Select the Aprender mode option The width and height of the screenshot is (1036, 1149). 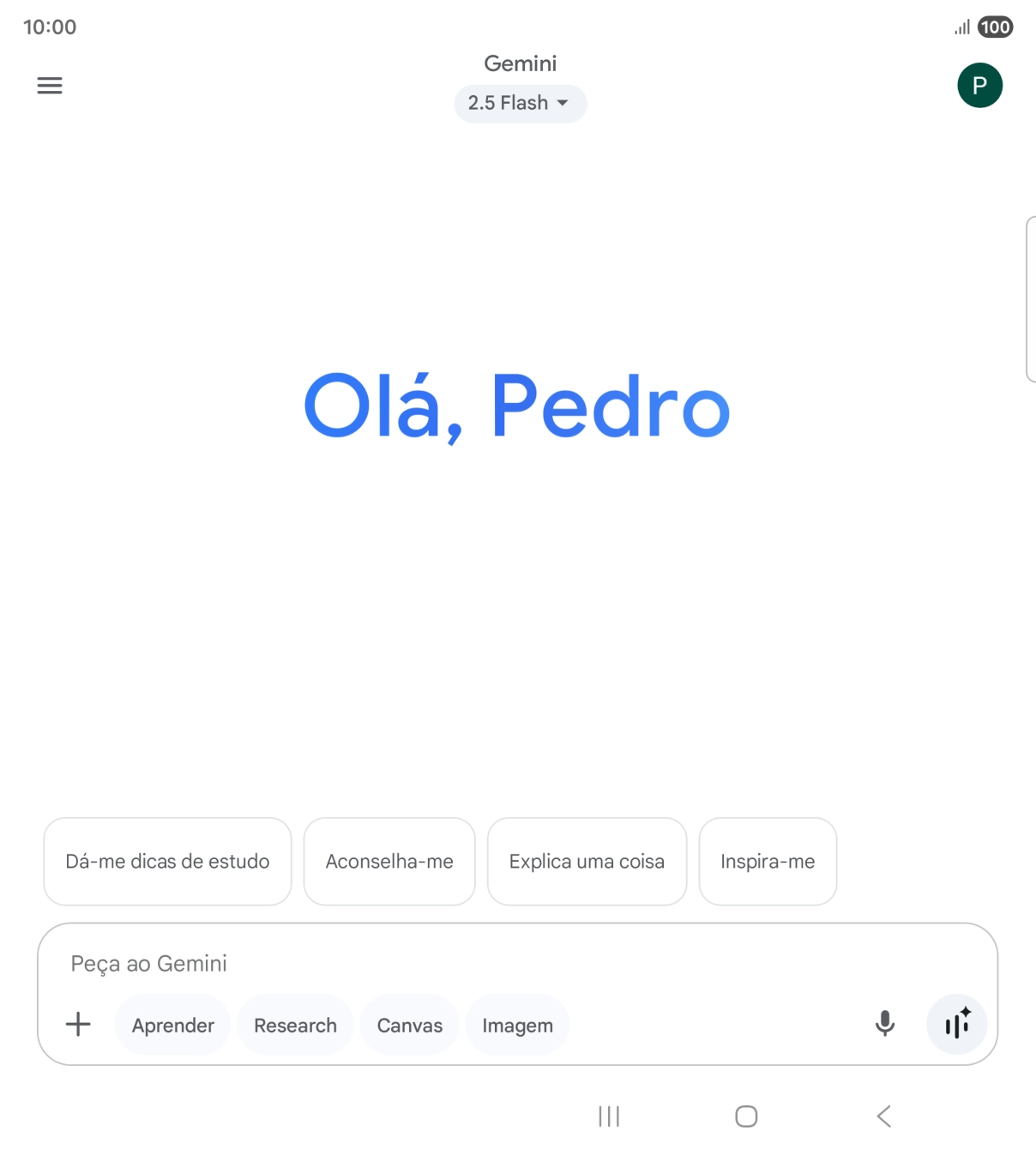tap(172, 1024)
